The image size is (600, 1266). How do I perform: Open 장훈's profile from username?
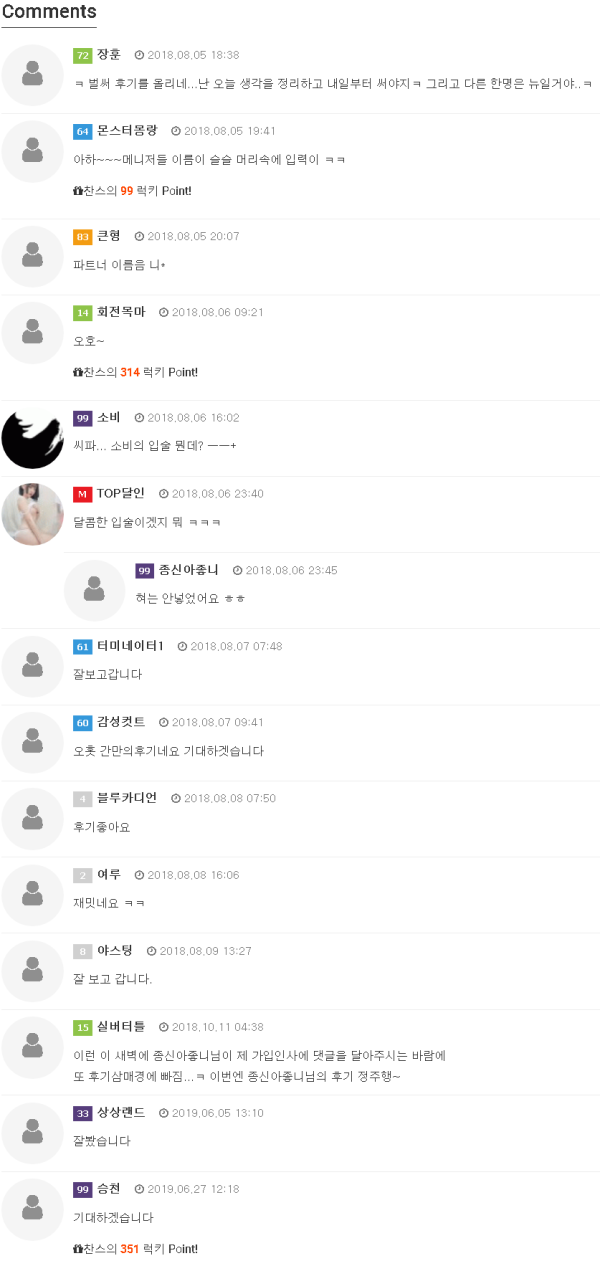108,54
